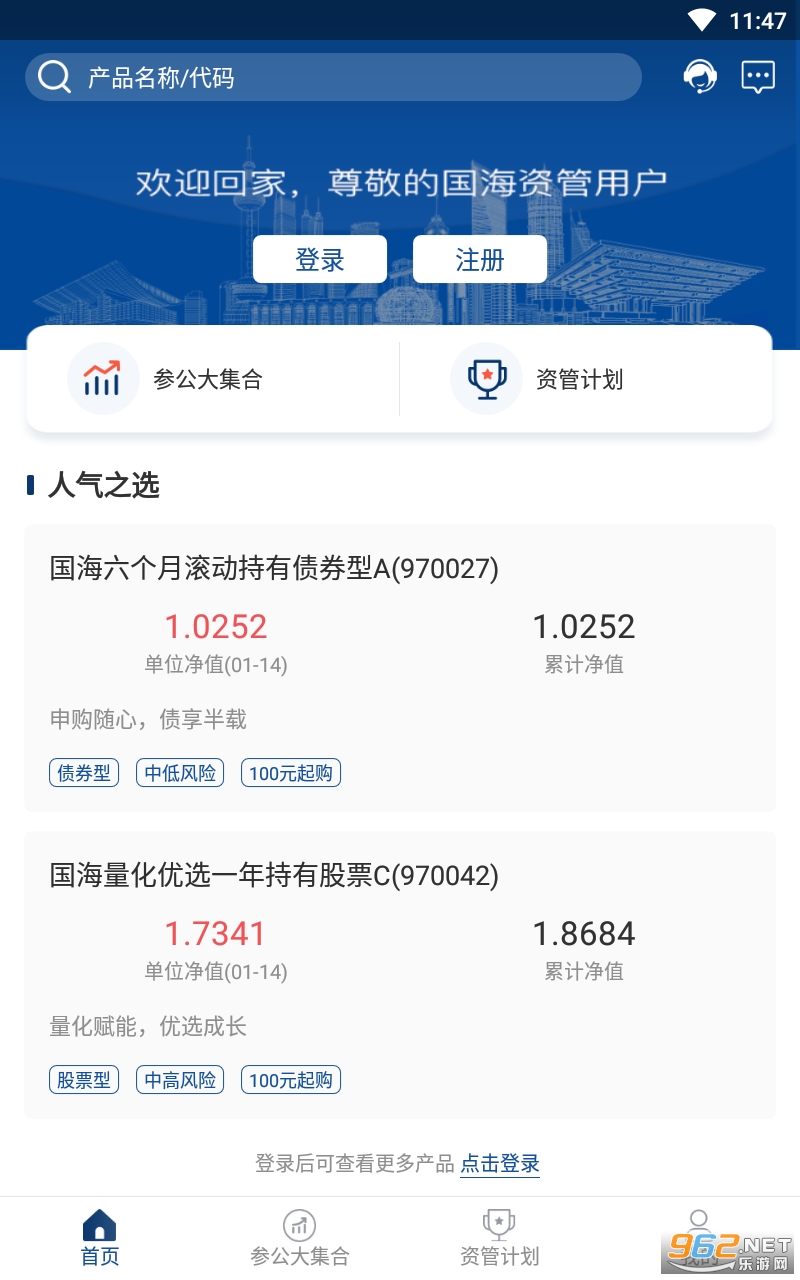Screen dimensions: 800x1280
Task: Tap the 注册 register button
Action: 480,260
